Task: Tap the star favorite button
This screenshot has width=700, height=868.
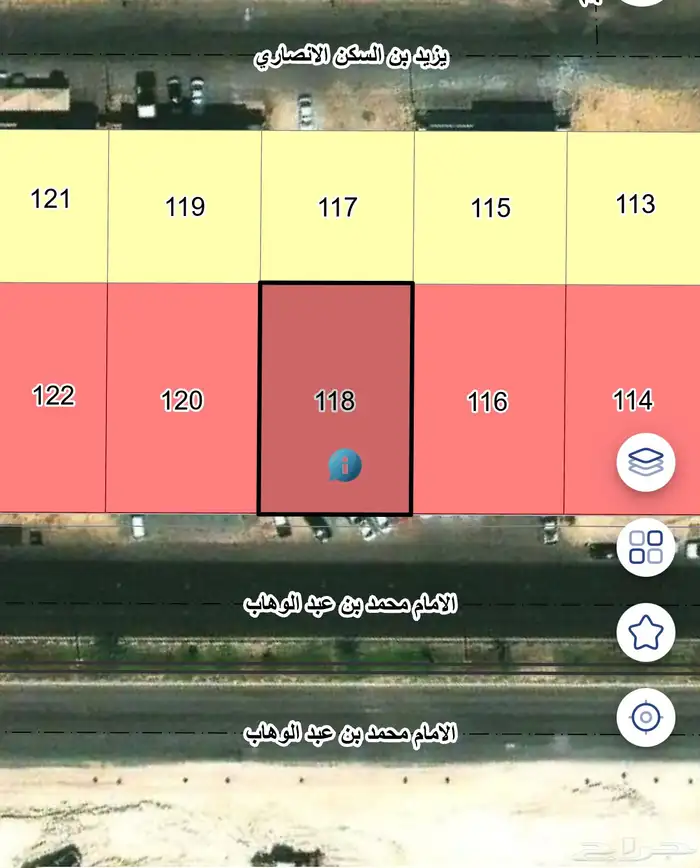Action: point(646,632)
